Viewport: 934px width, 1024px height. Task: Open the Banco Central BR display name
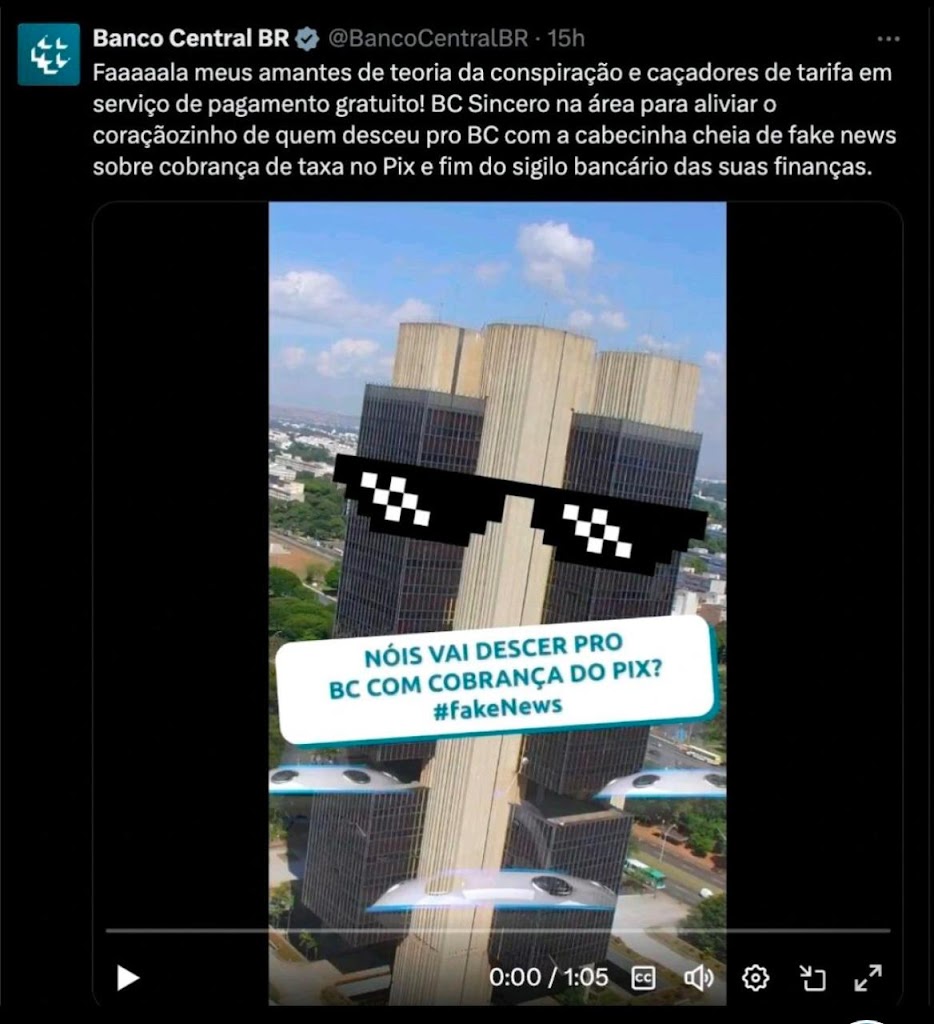(x=190, y=39)
